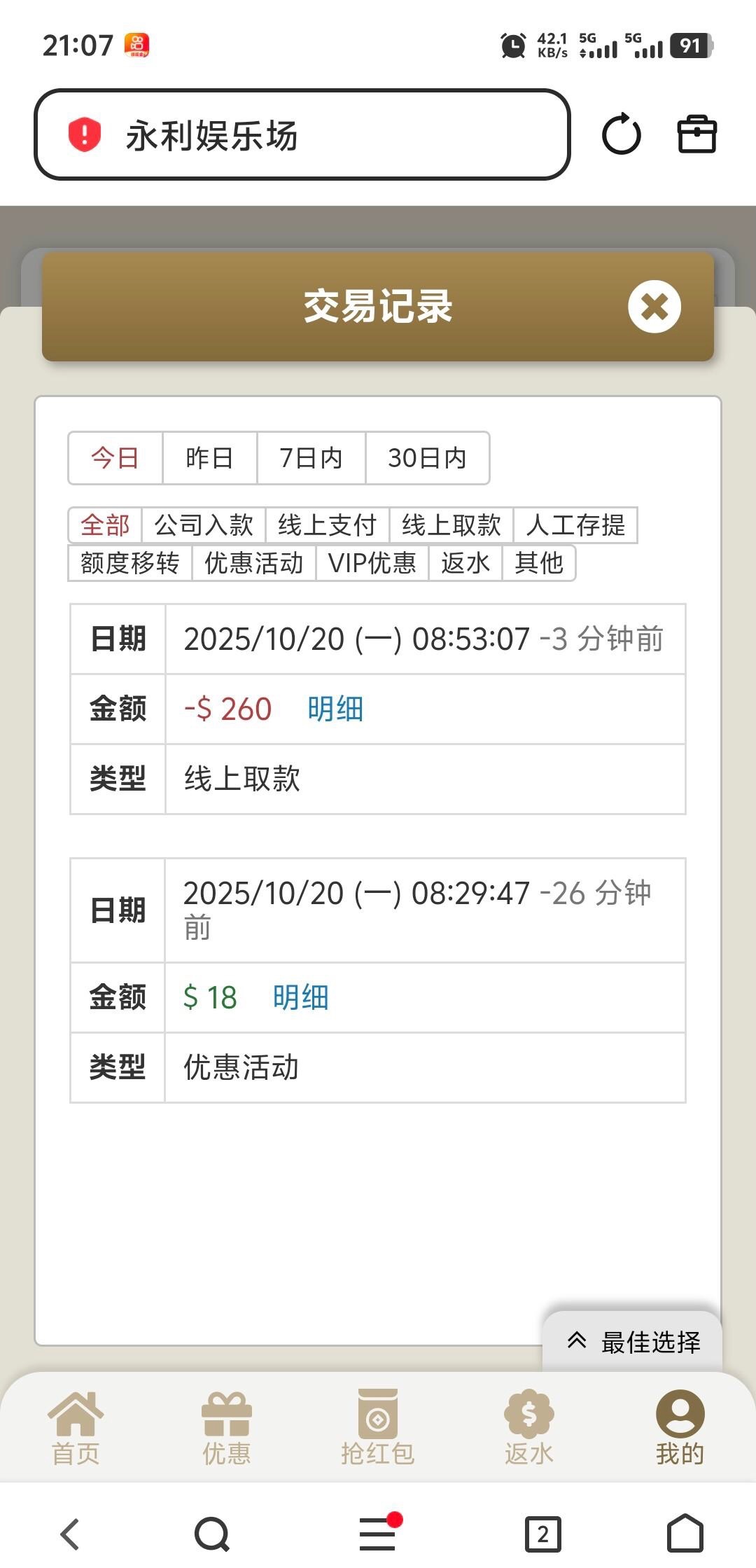
Task: Tap the 永利娱乐场 address bar
Action: (302, 135)
